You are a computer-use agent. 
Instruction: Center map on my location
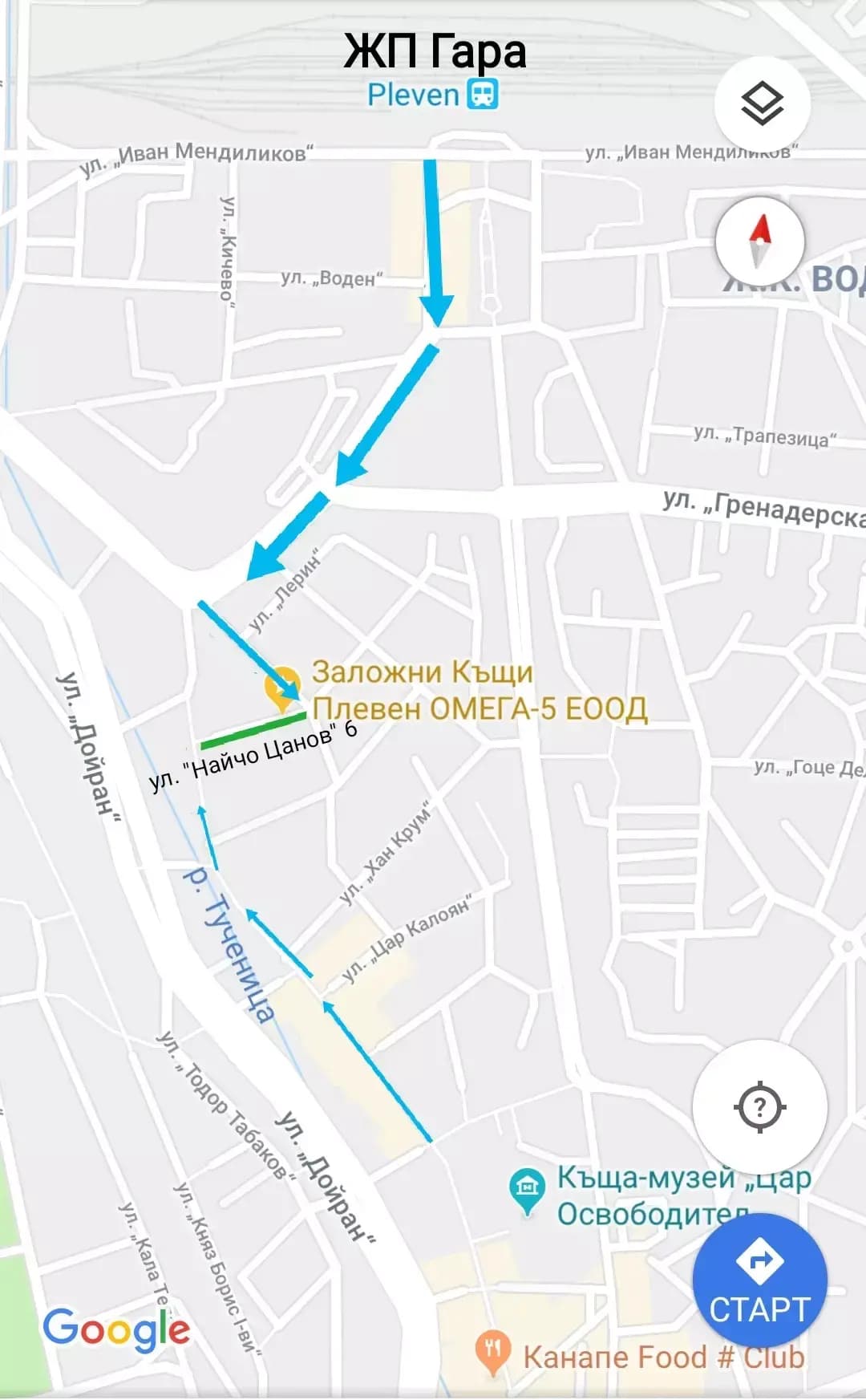pyautogui.click(x=759, y=1107)
